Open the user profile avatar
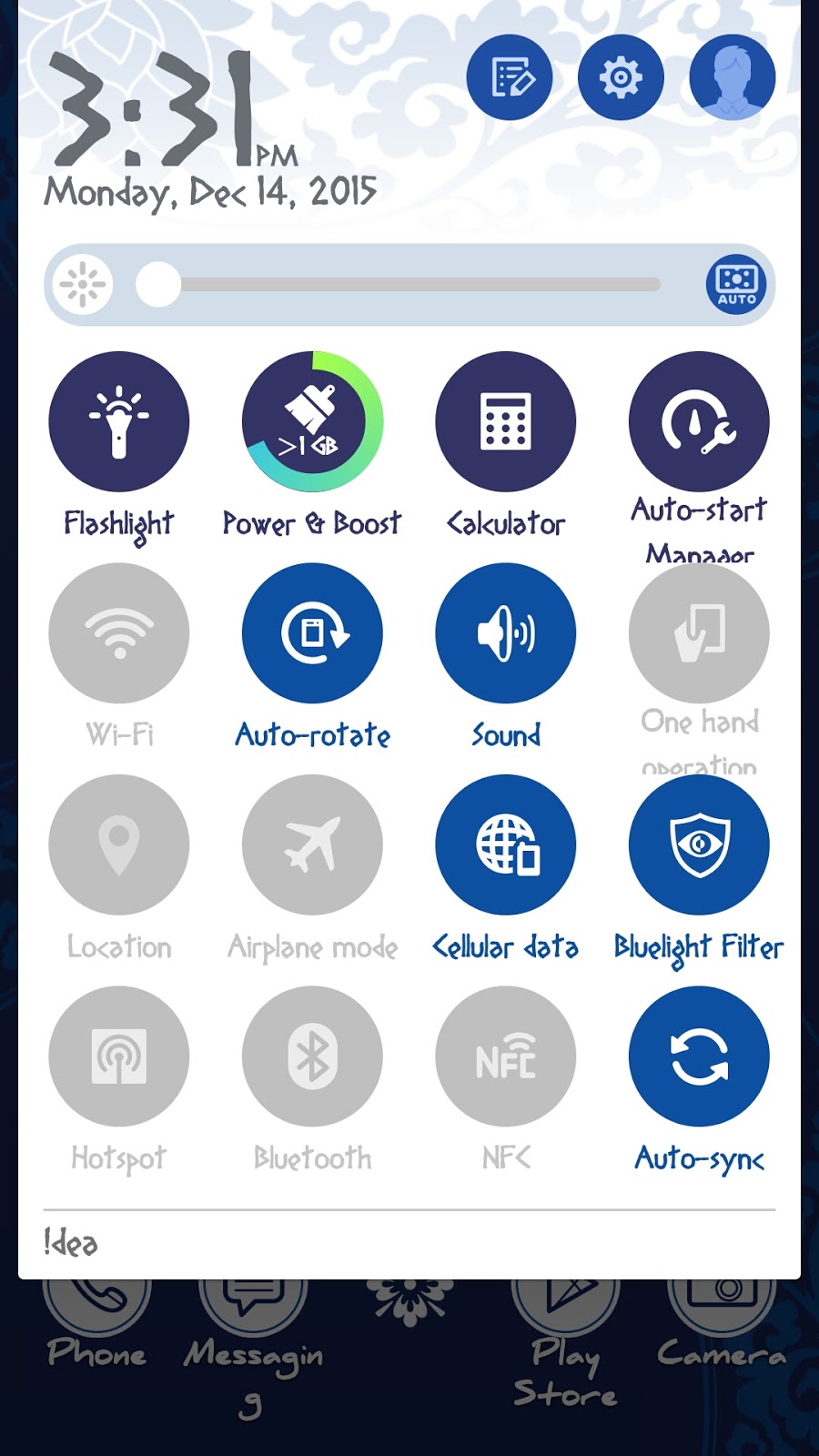 [732, 77]
